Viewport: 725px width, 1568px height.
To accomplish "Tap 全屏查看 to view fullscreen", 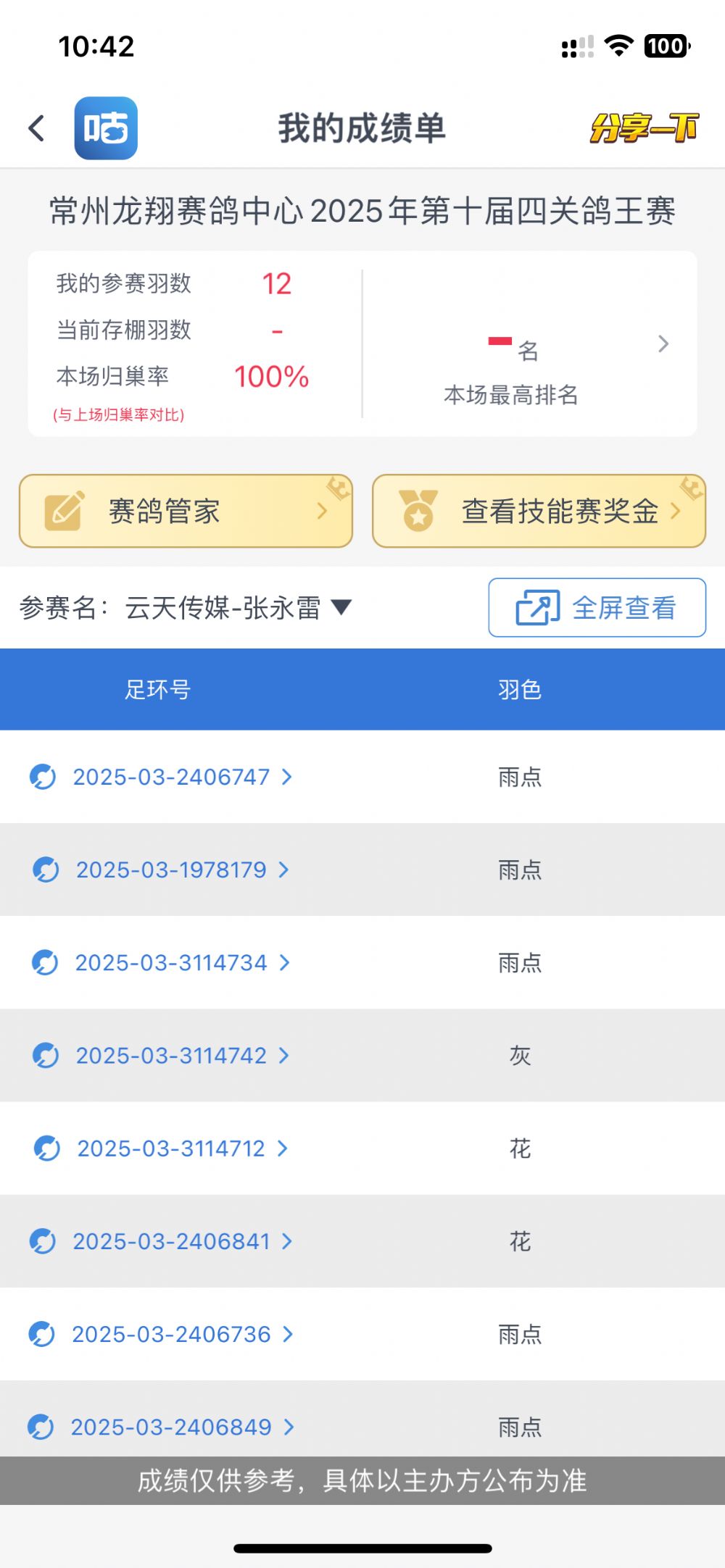I will 597,607.
